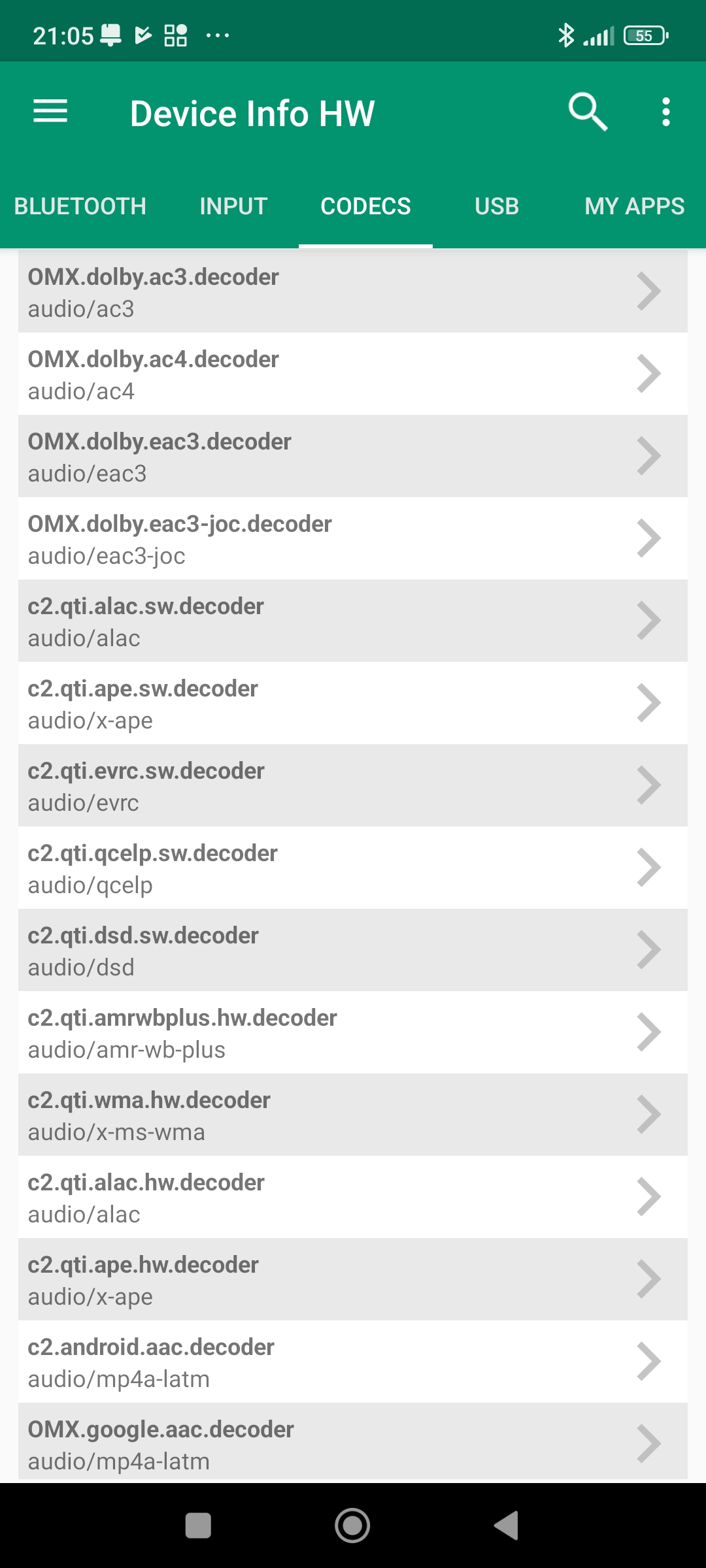View c2.qti.ape.hw.decoder info
Image resolution: width=706 pixels, height=1568 pixels.
tap(353, 1280)
